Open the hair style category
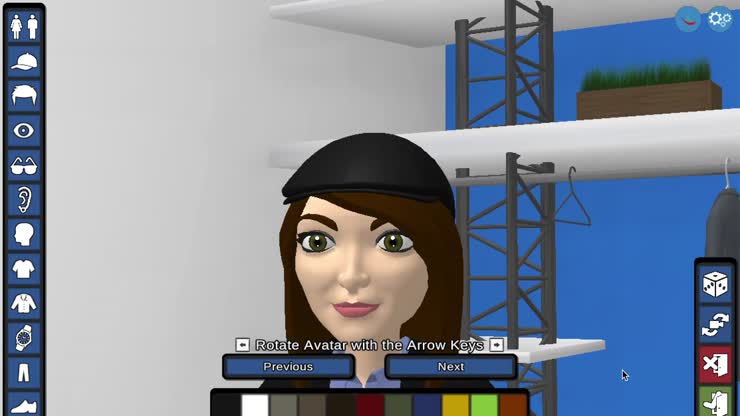Image resolution: width=740 pixels, height=416 pixels. [x=23, y=96]
